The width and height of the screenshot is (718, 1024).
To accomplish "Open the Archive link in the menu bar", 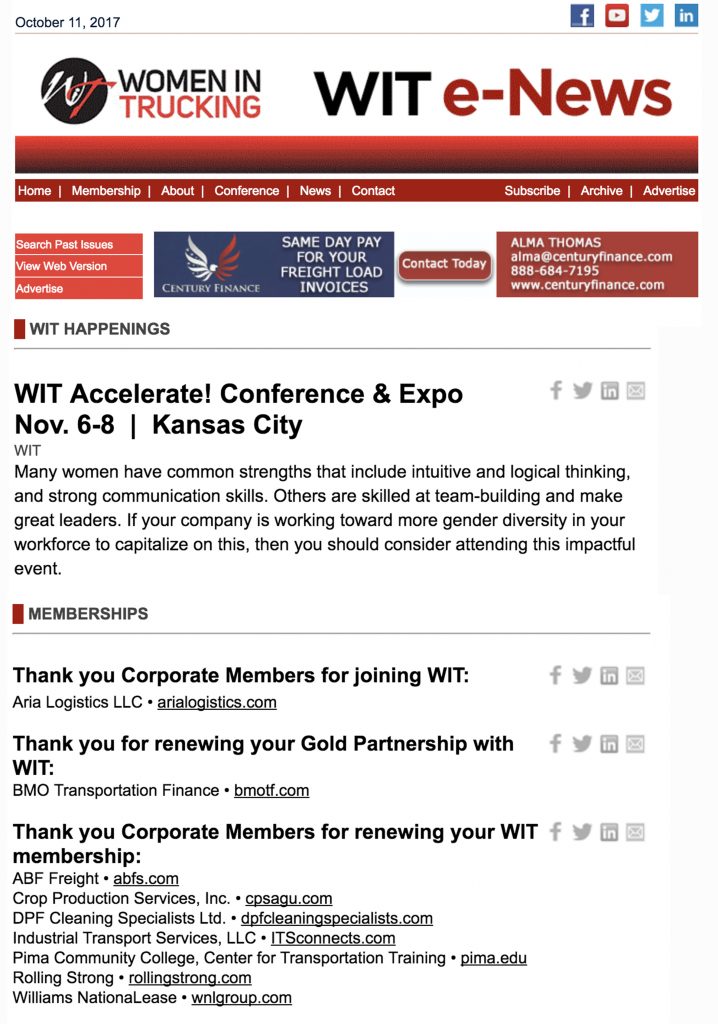I will coord(601,191).
